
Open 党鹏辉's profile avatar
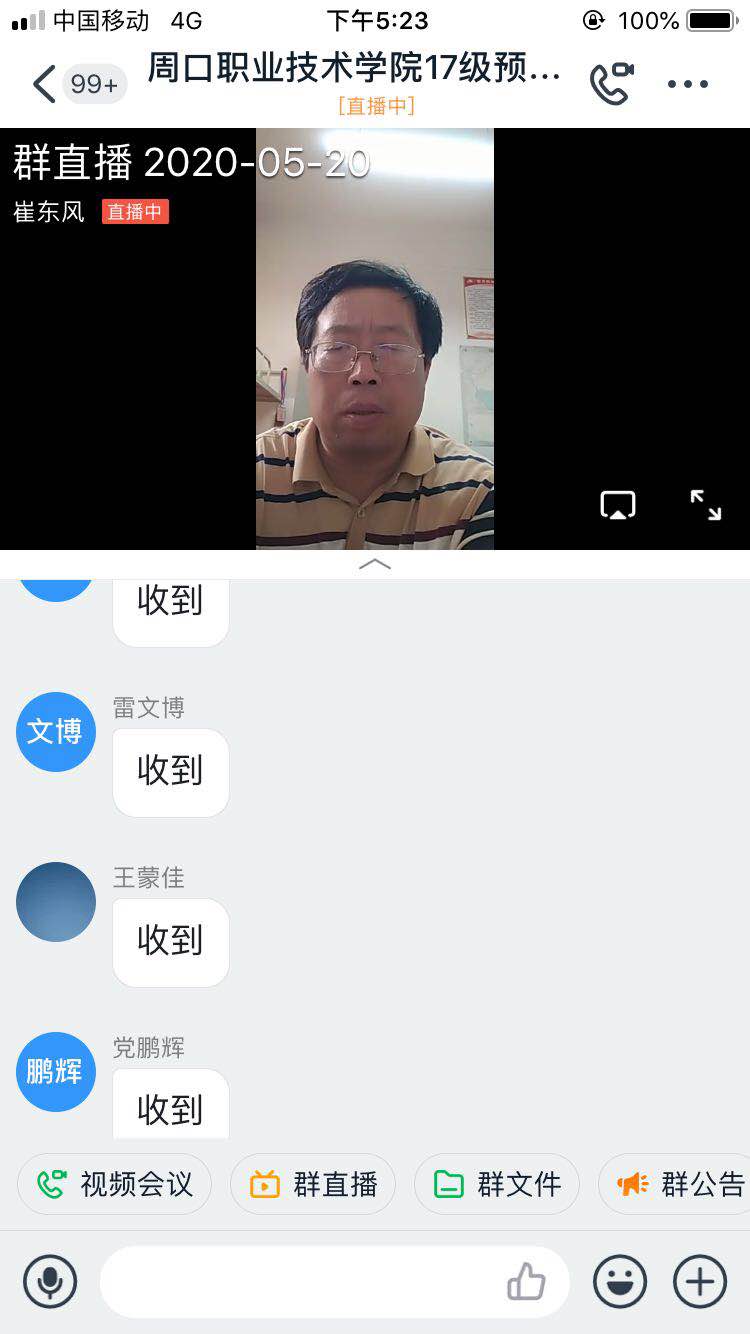(x=56, y=1072)
